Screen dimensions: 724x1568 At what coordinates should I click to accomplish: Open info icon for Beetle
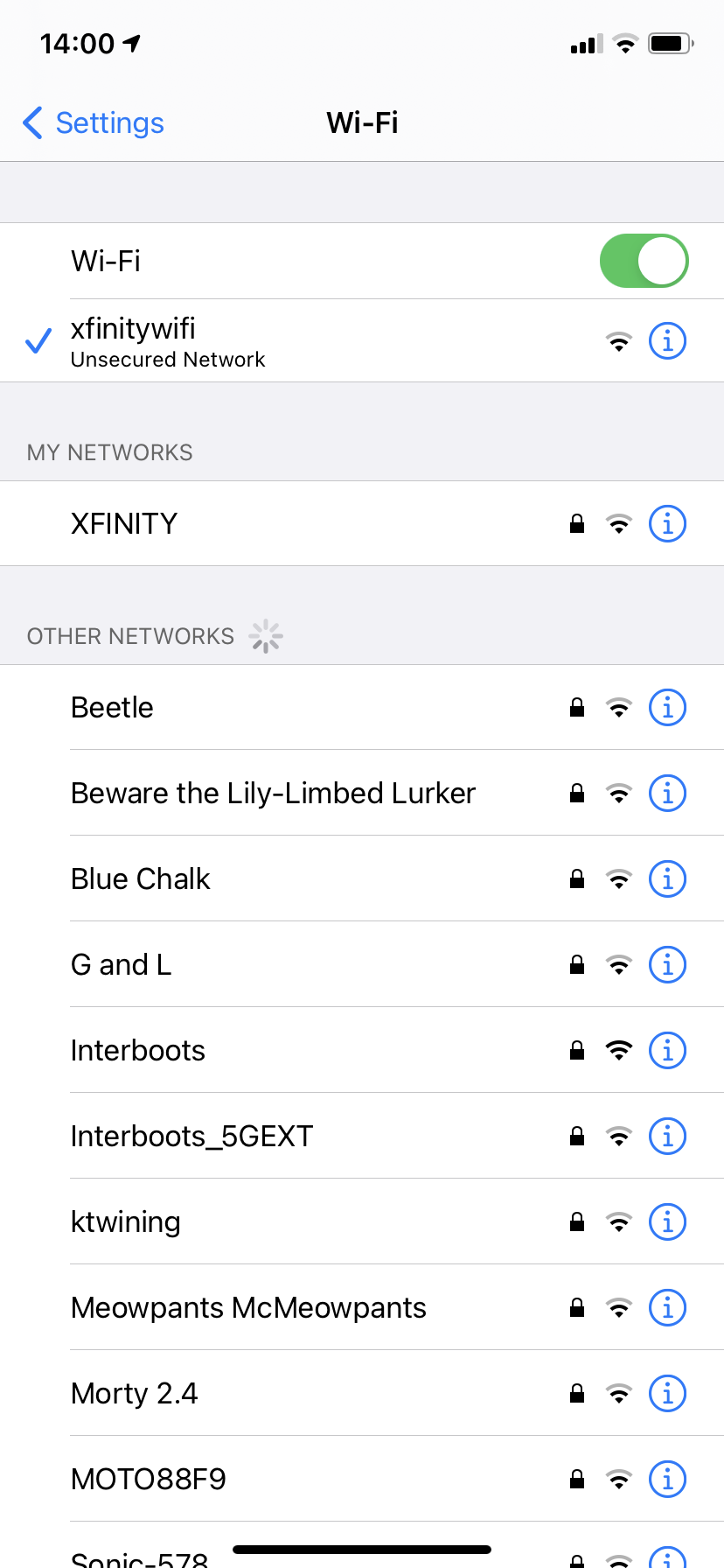tap(667, 707)
